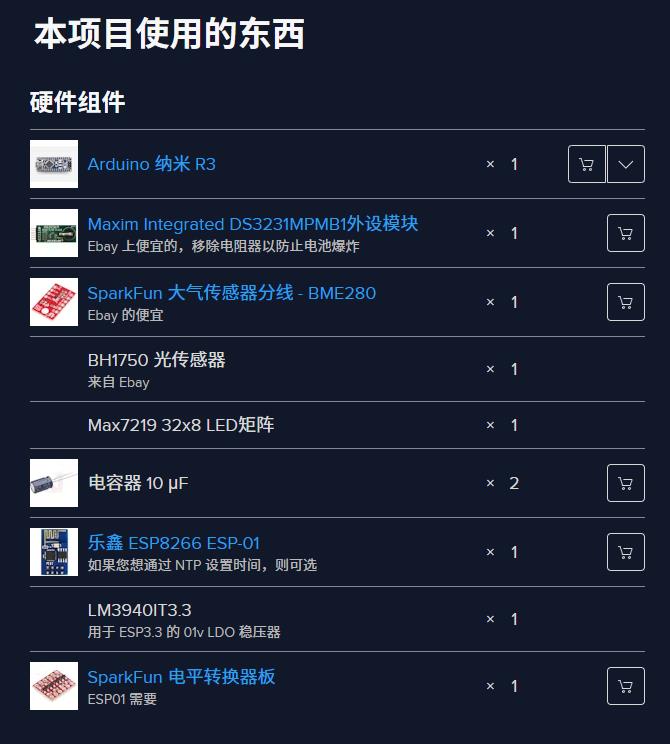Open the 乐鑫 ESP8266 ESP-01 link
The width and height of the screenshot is (670, 744).
click(x=173, y=543)
